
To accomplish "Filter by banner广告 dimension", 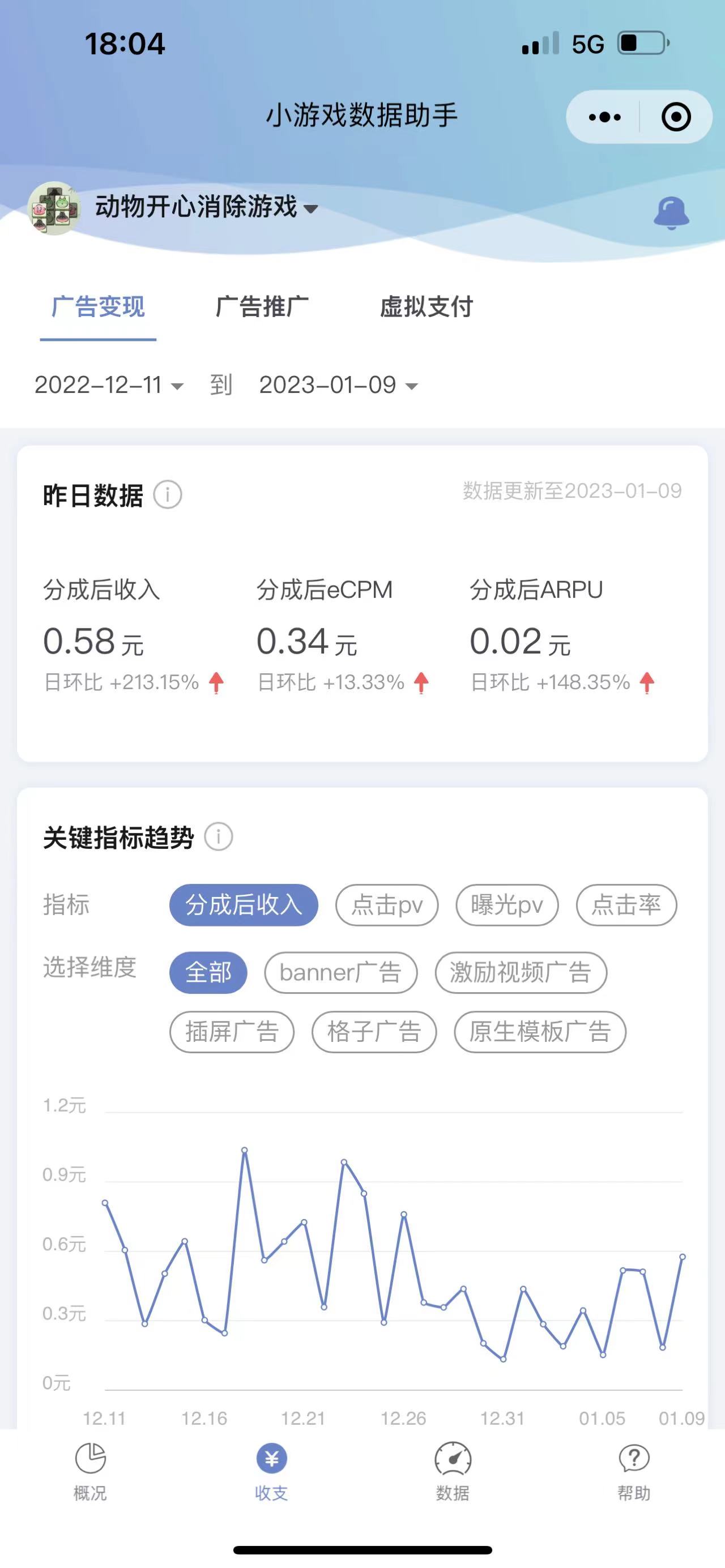I will click(x=340, y=973).
